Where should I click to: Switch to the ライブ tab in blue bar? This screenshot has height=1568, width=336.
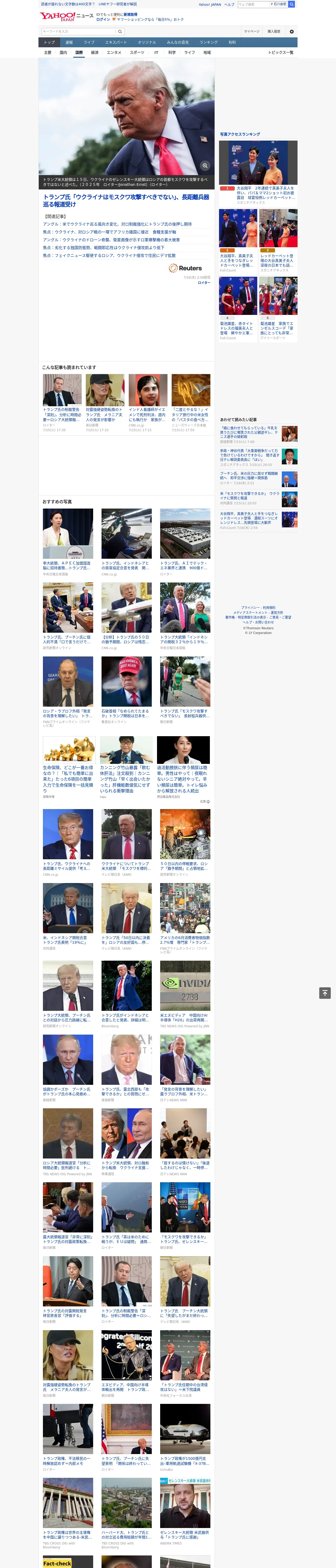(89, 43)
